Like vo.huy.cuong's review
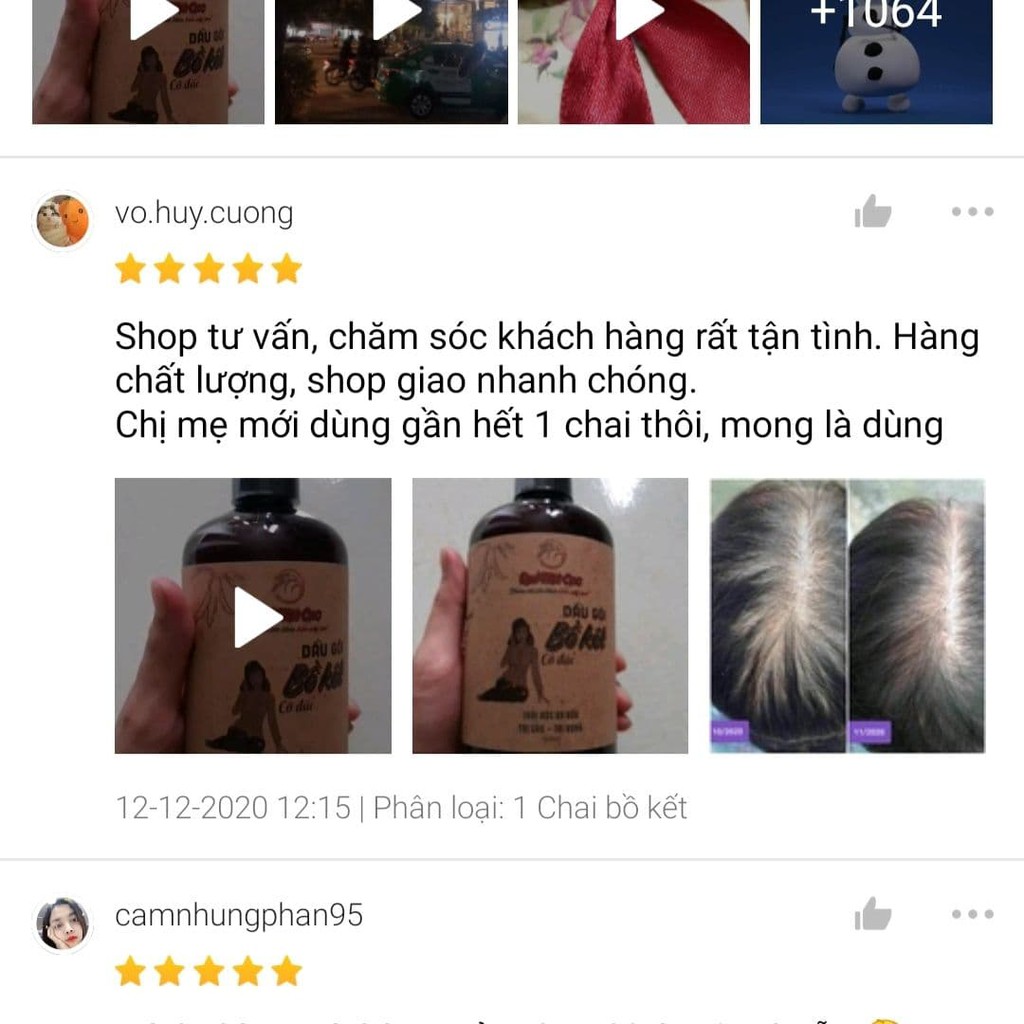This screenshot has height=1024, width=1024. tap(872, 212)
